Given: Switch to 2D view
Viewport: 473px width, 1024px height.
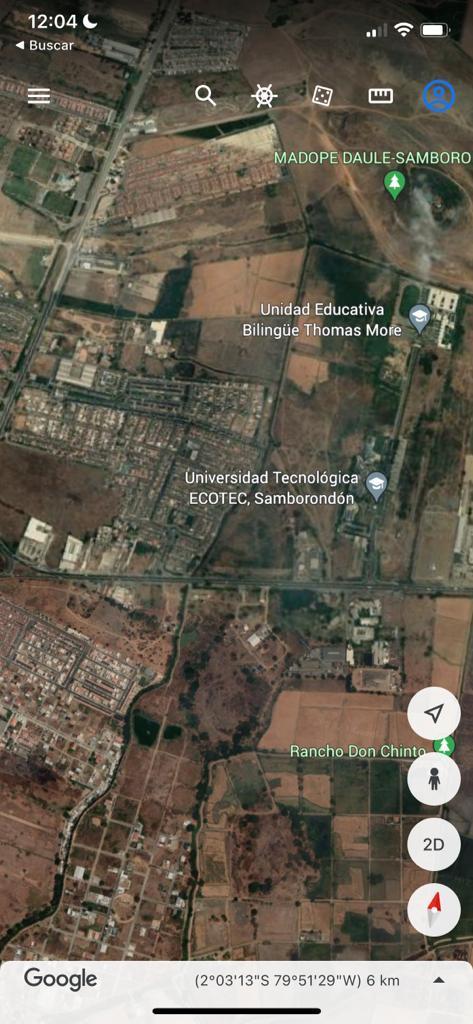Looking at the screenshot, I should pyautogui.click(x=434, y=844).
